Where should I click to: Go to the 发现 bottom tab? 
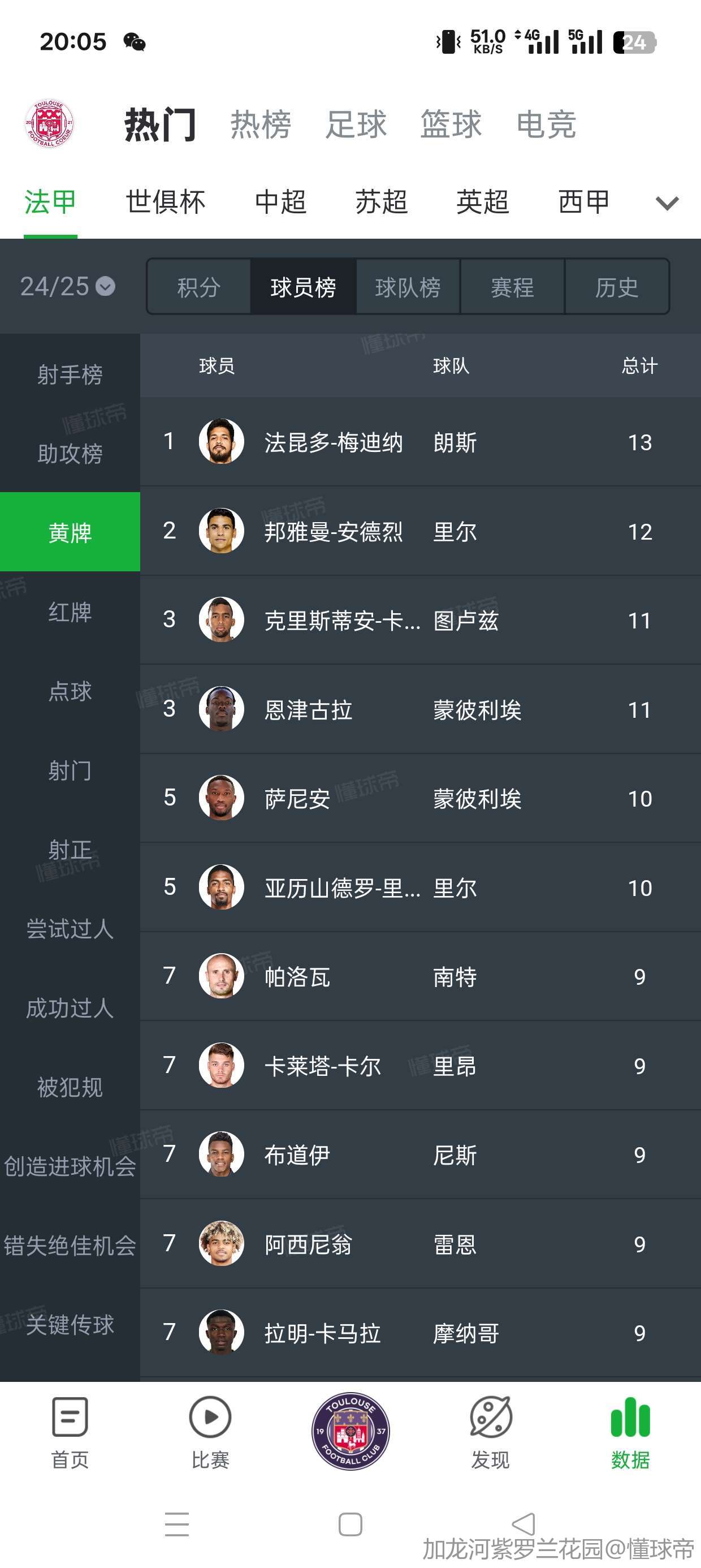(491, 1433)
